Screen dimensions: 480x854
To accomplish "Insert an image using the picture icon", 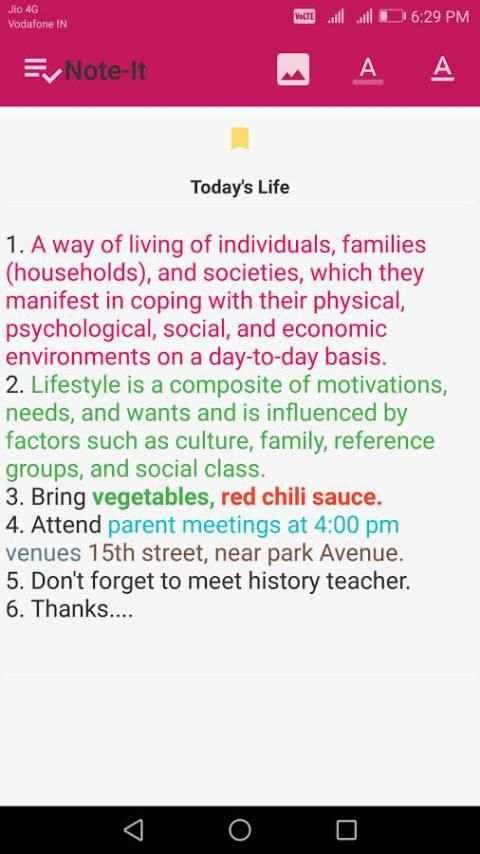I will coord(293,69).
